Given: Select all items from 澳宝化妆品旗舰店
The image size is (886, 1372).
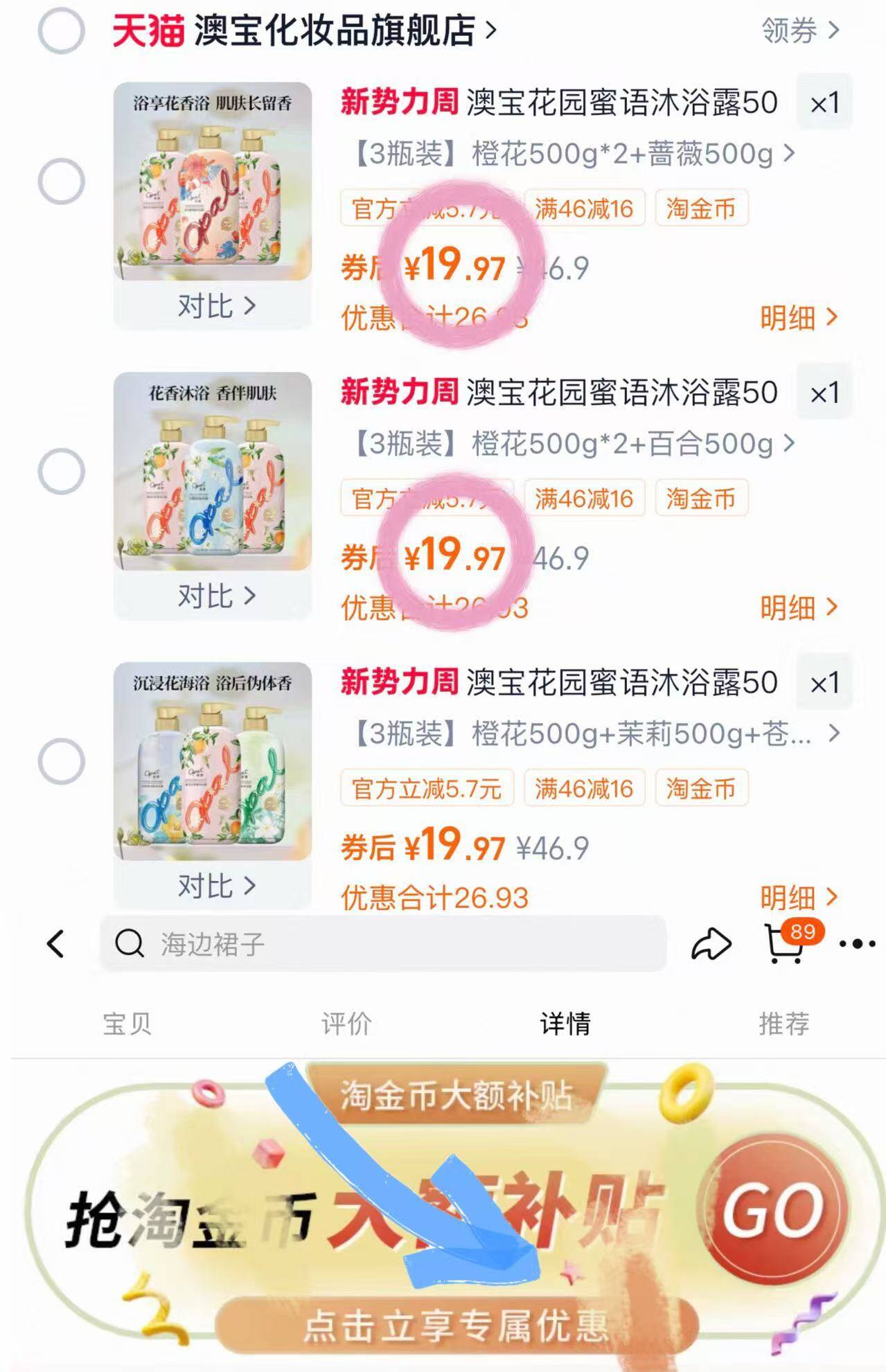Looking at the screenshot, I should pyautogui.click(x=61, y=31).
